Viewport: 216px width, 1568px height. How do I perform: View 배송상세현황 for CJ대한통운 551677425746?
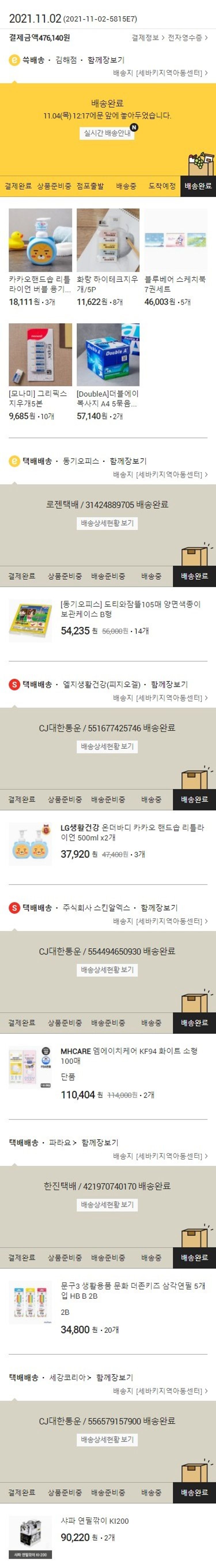(107, 746)
